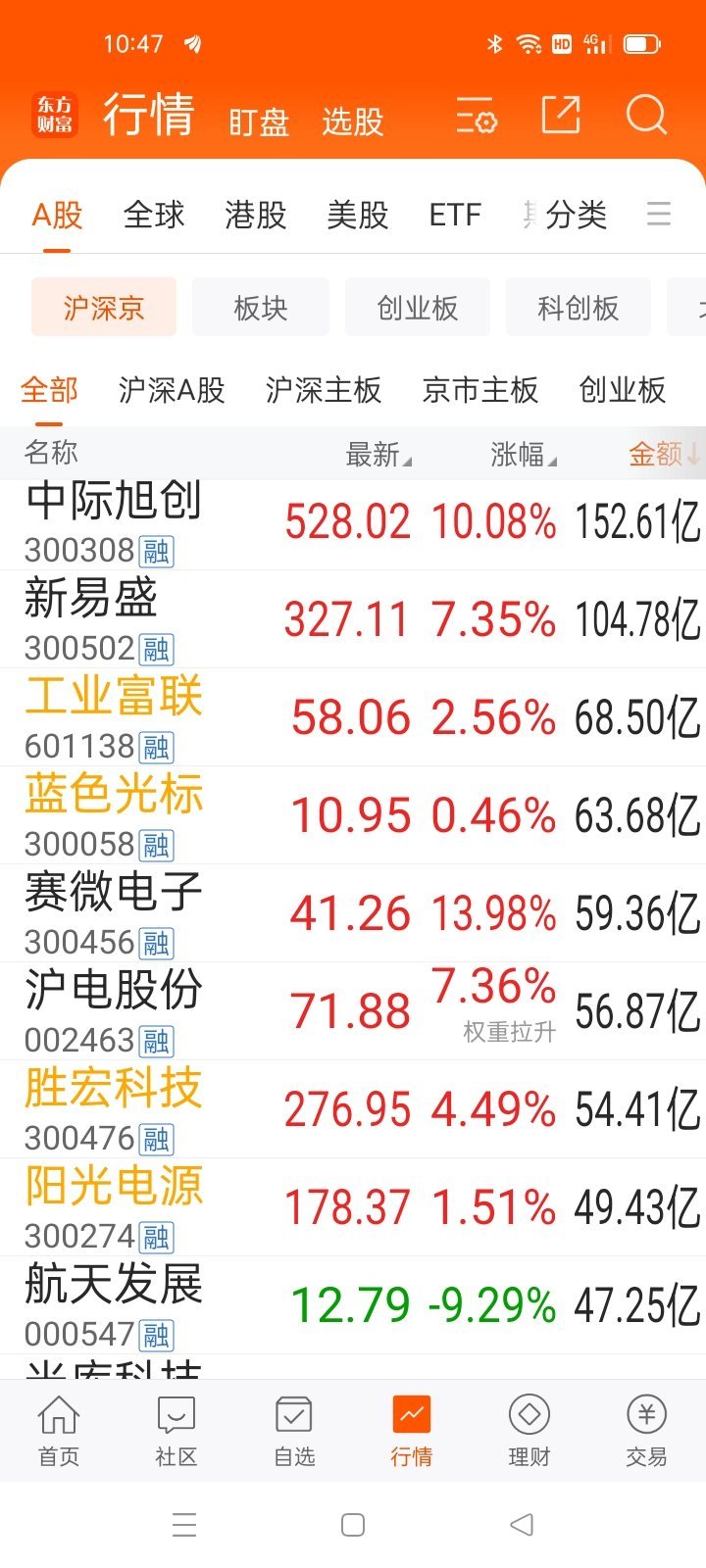Open search from the top bar
This screenshot has height=1568, width=706.
coord(646,115)
